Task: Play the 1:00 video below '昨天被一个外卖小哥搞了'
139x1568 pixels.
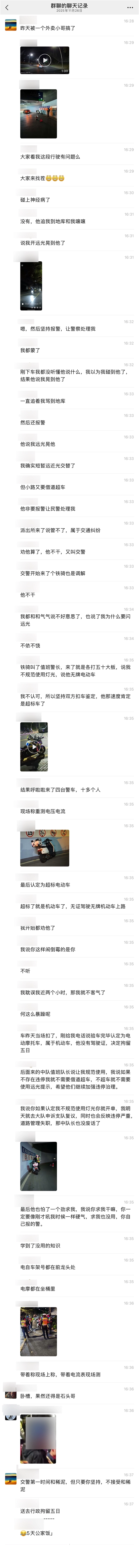Action: click(44, 60)
